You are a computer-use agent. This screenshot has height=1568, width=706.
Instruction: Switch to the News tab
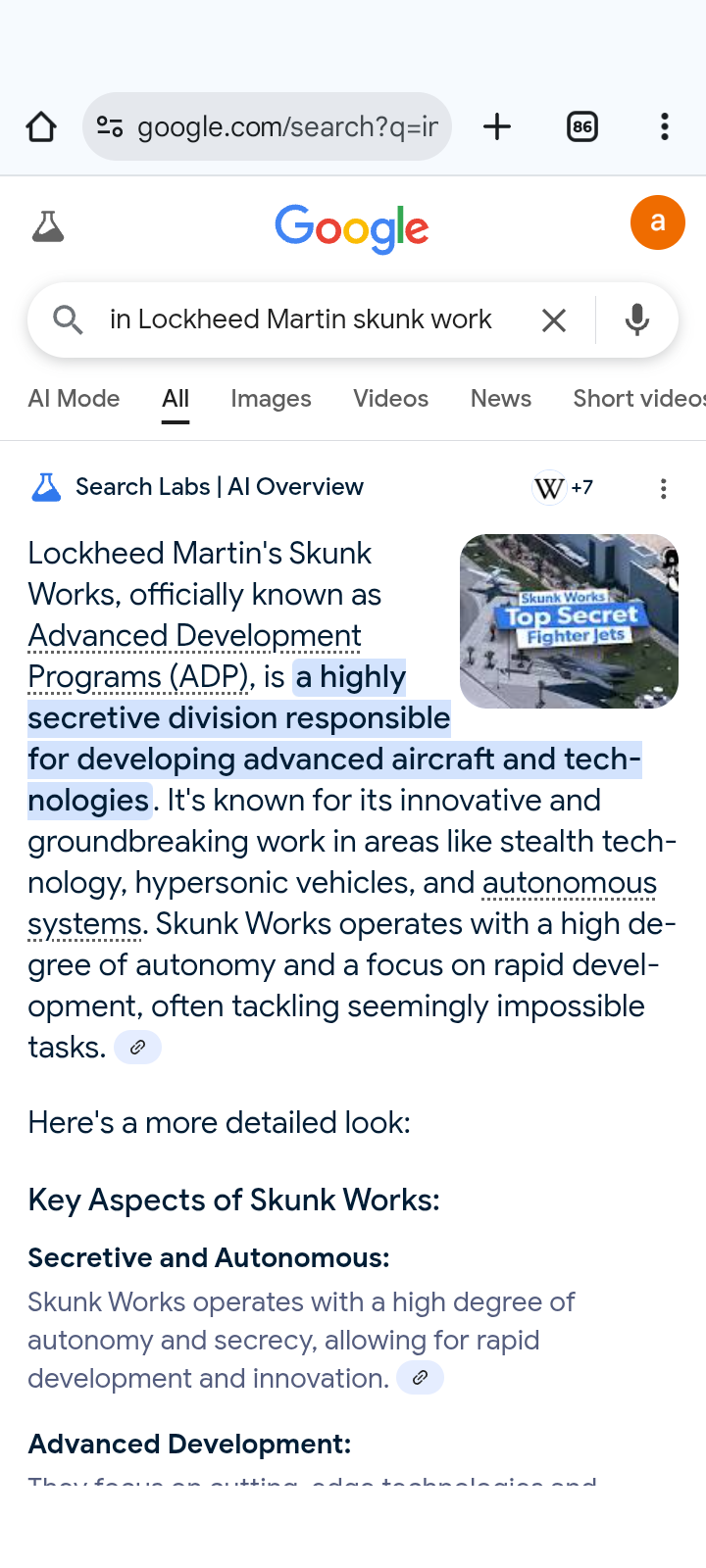pos(500,399)
